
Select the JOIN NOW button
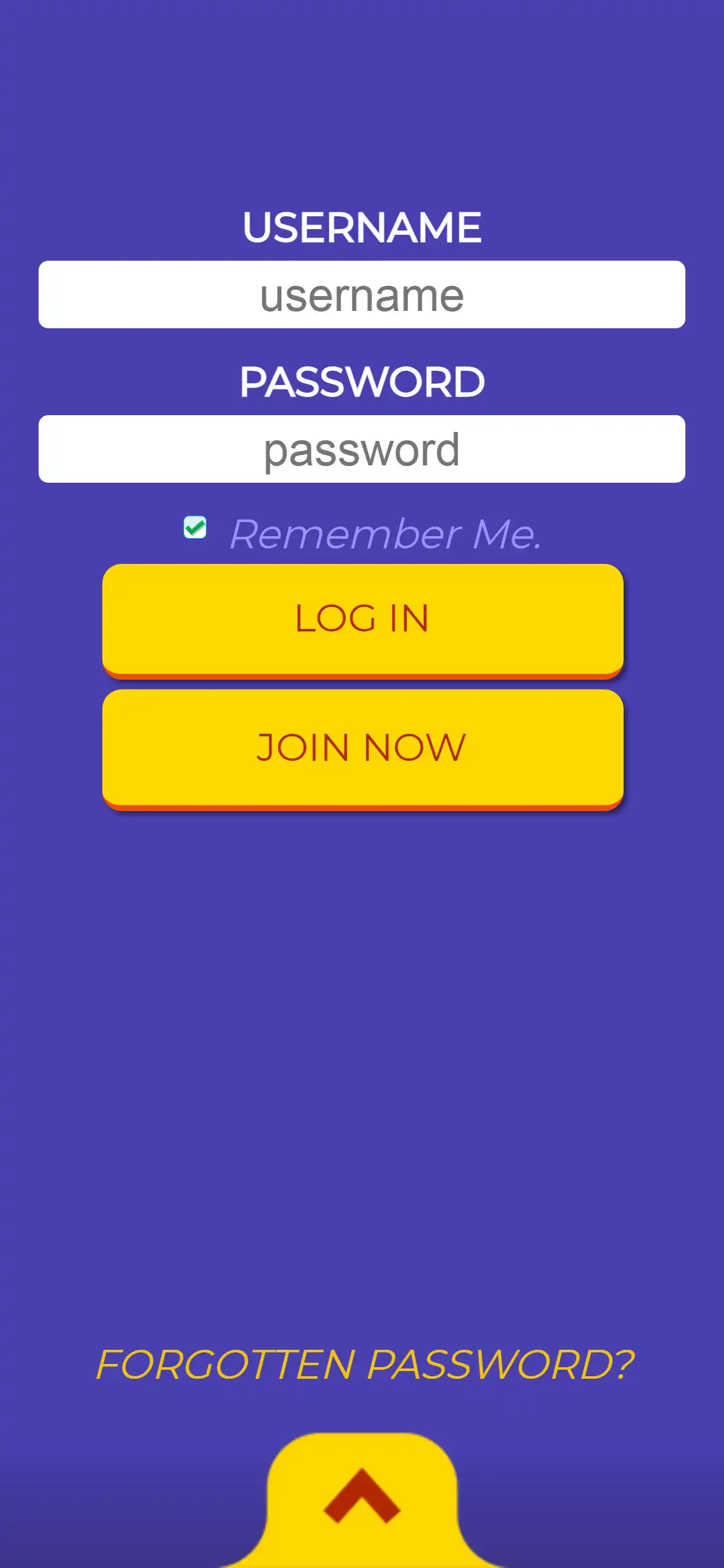pyautogui.click(x=362, y=748)
